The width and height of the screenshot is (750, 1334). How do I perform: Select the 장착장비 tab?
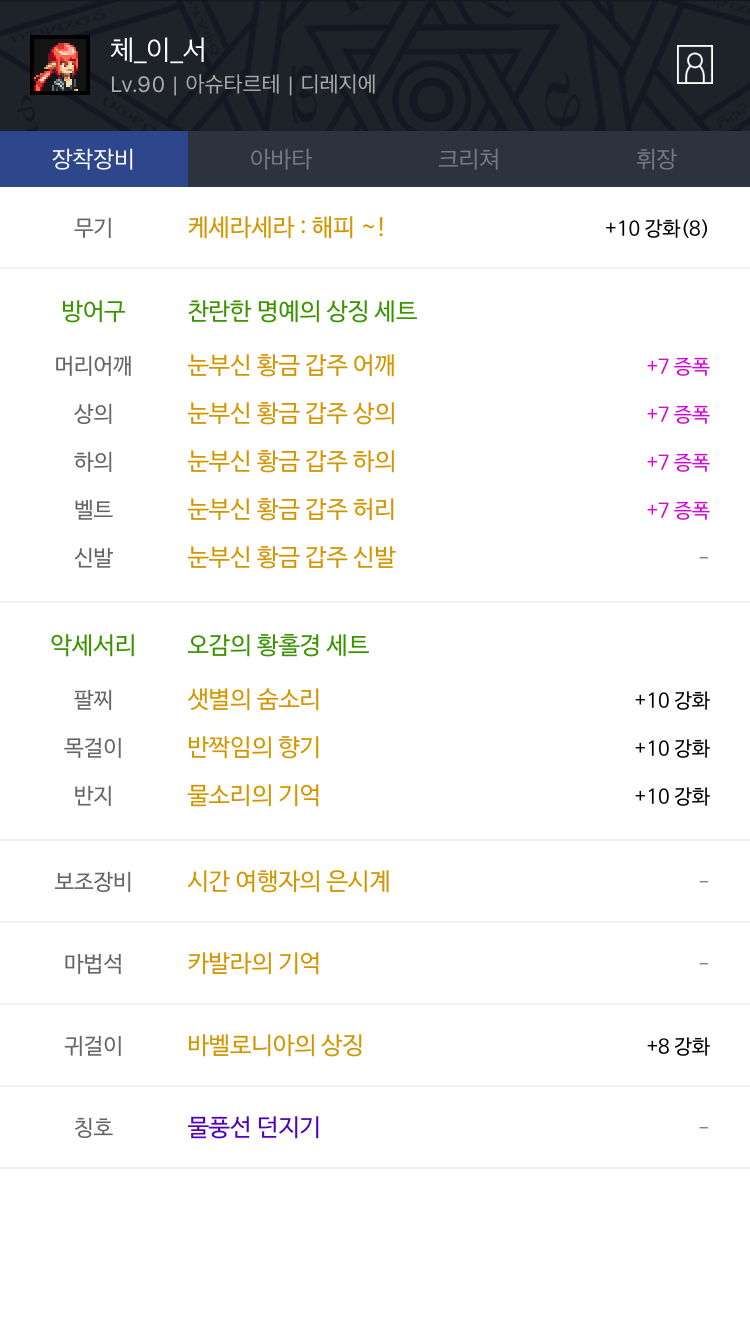point(94,159)
